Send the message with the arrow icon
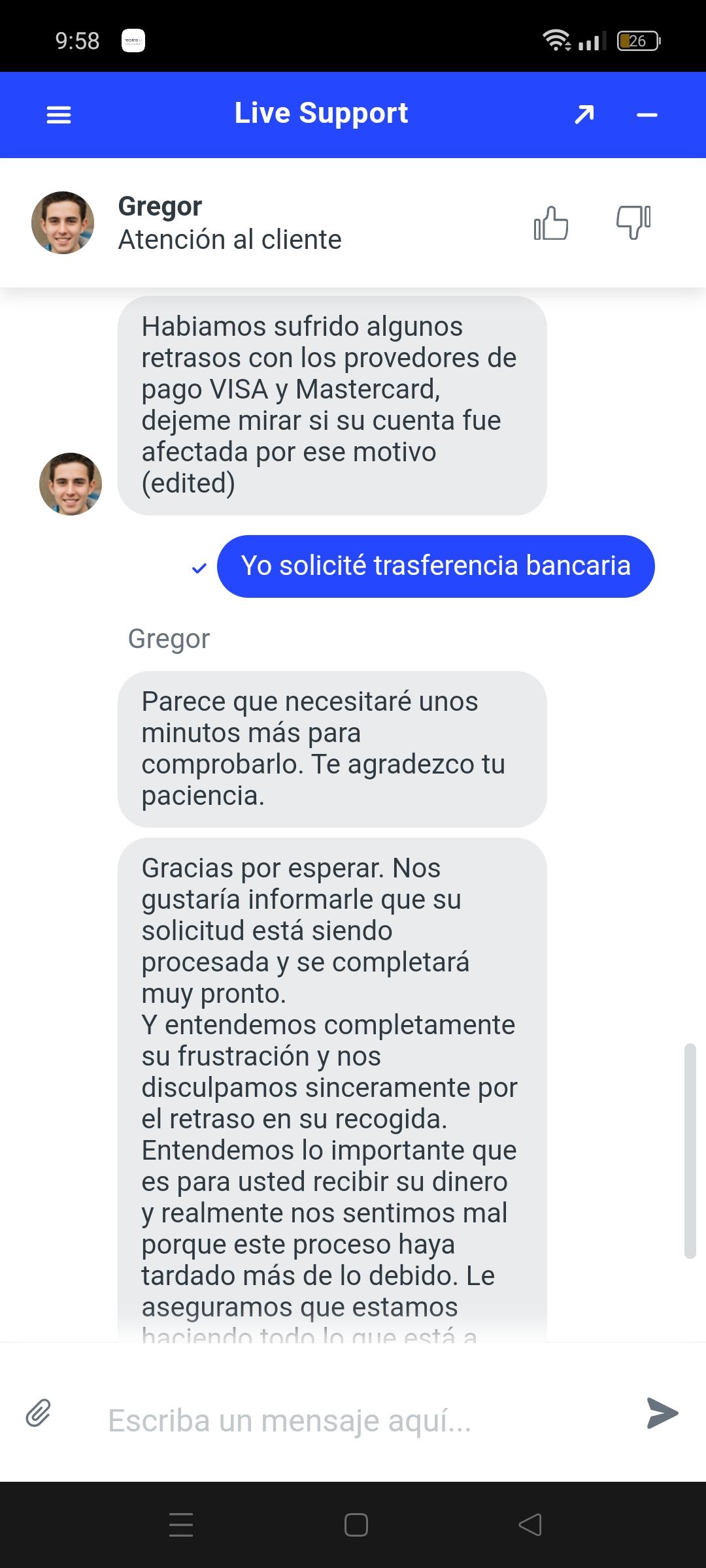Viewport: 706px width, 1568px height. coord(662,1413)
